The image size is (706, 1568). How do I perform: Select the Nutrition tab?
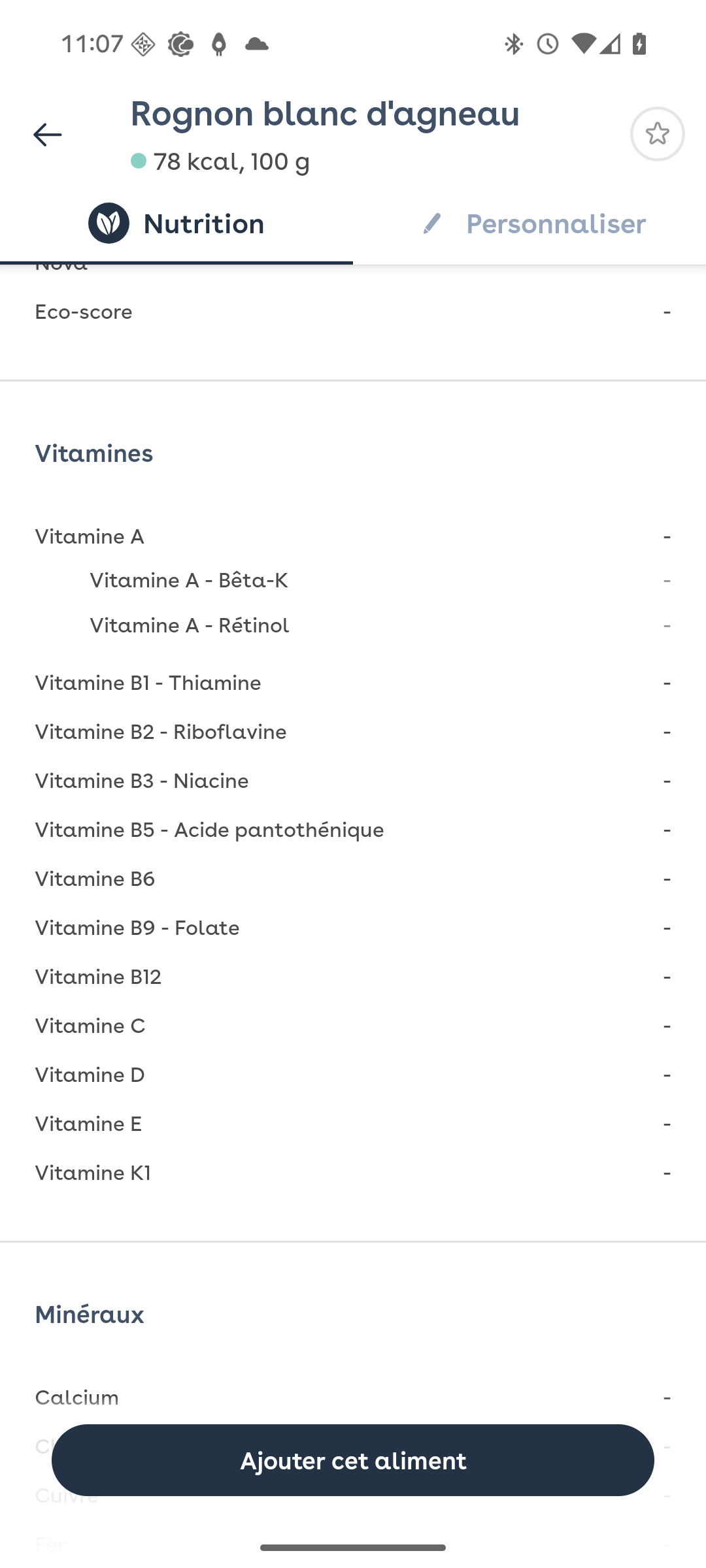[176, 224]
